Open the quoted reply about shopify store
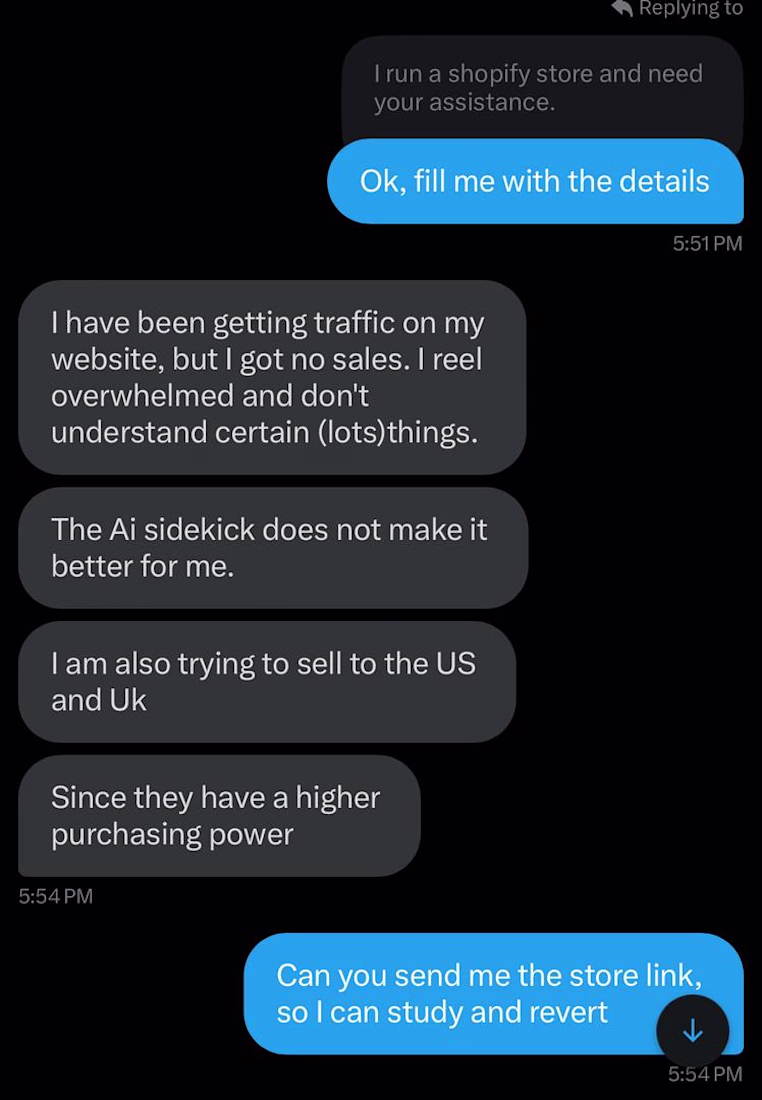The height and width of the screenshot is (1100, 762). pos(540,88)
